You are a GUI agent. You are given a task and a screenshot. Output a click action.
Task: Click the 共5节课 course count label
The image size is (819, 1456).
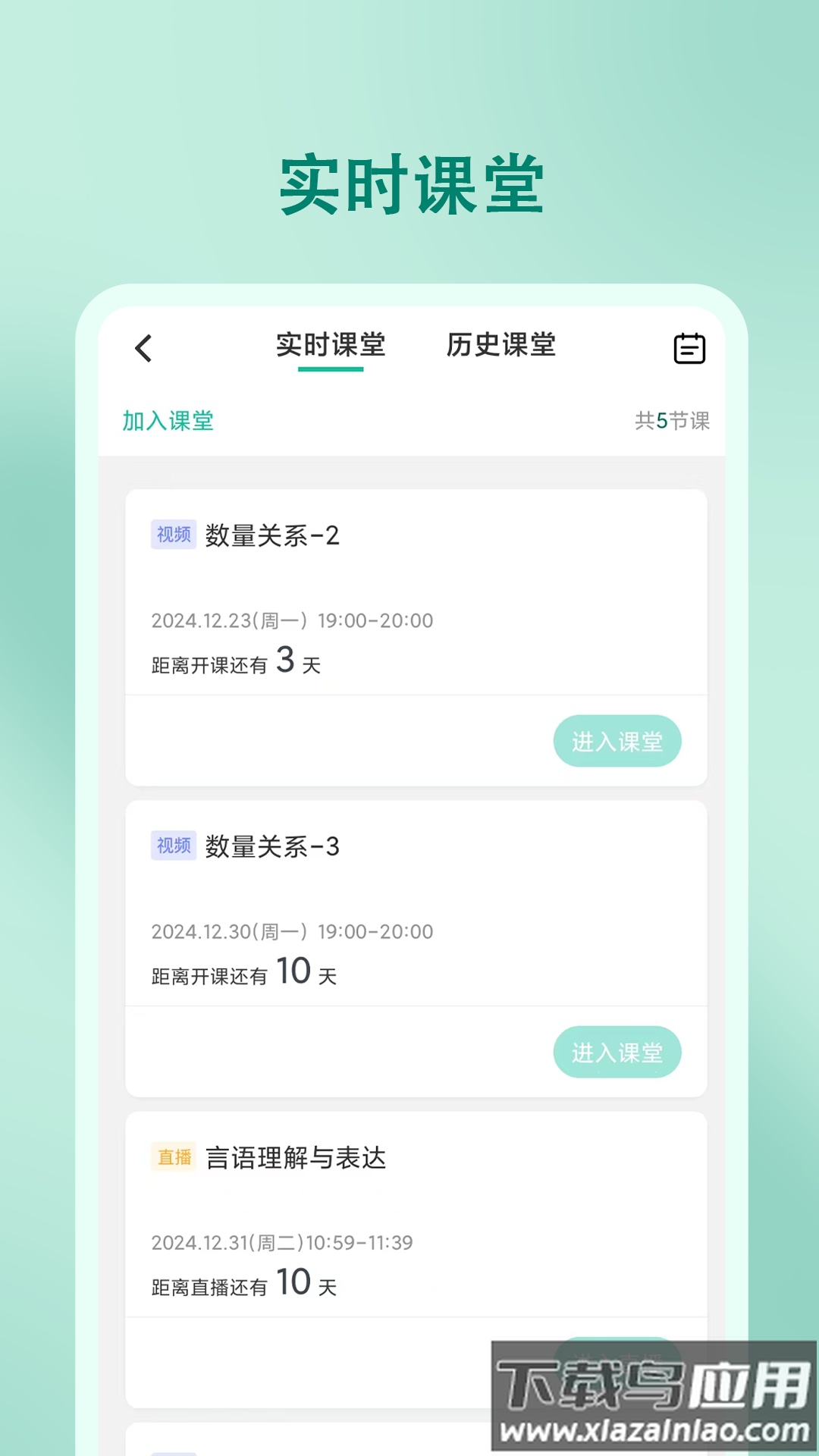673,422
